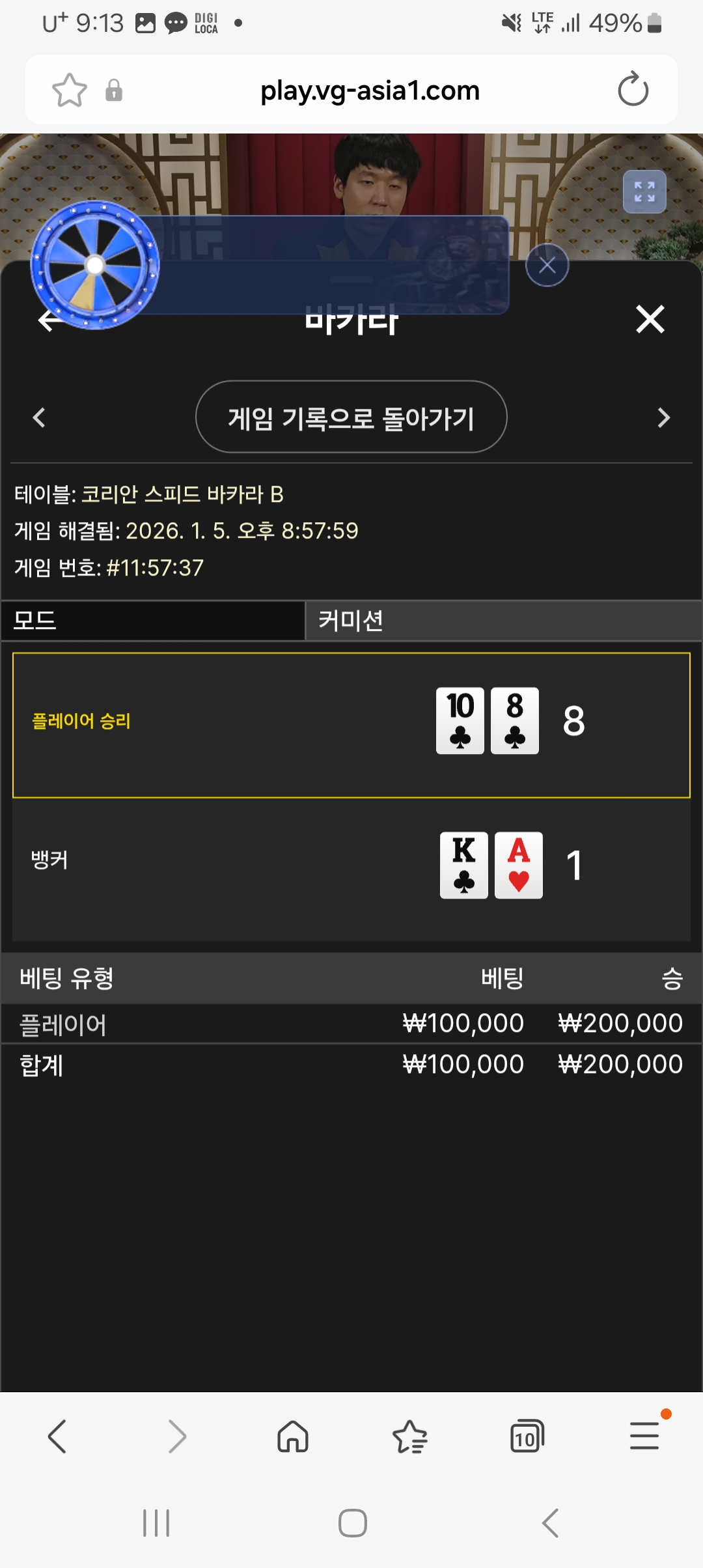The image size is (703, 1568).
Task: Open the browser bookmarks list
Action: click(409, 1436)
